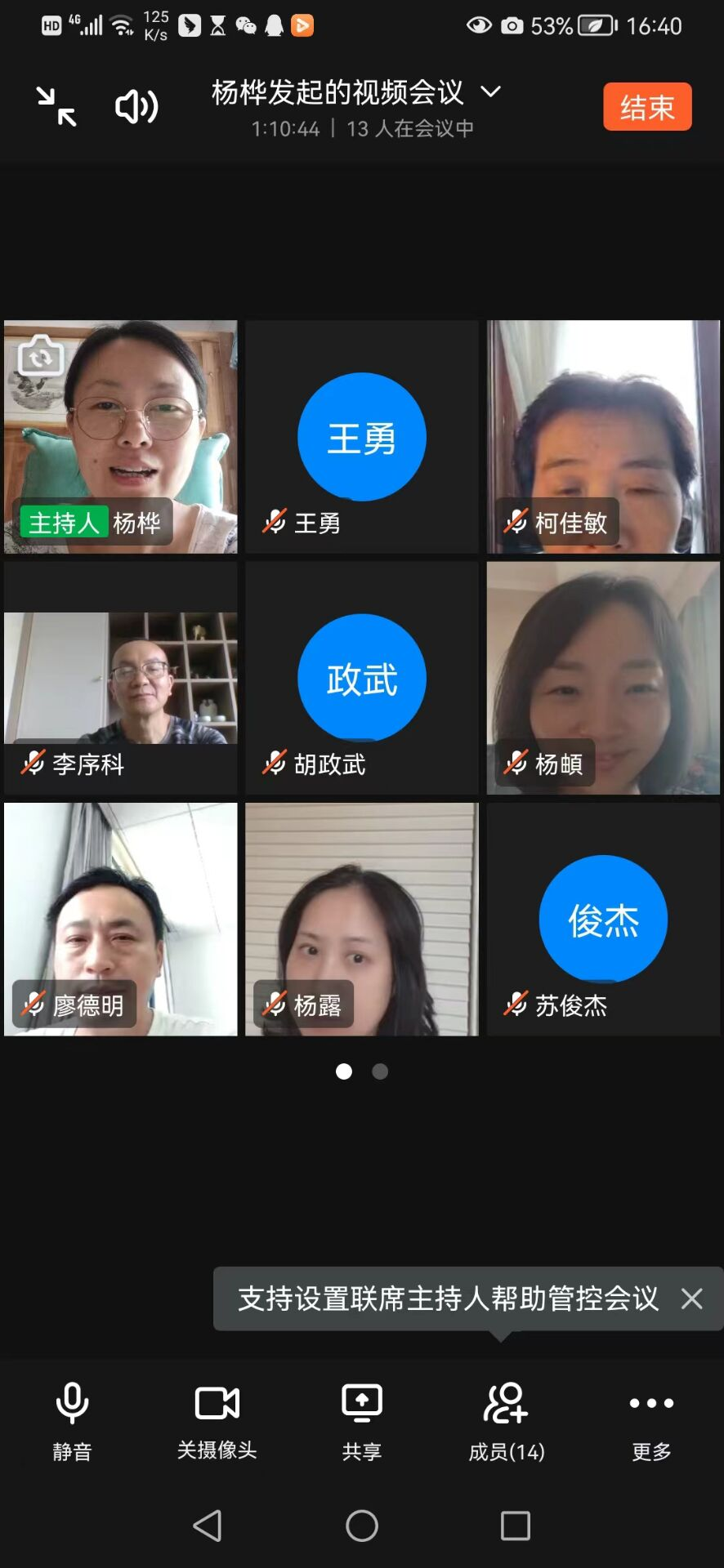Select 王勇's participant tile
The width and height of the screenshot is (724, 1568).
361,437
